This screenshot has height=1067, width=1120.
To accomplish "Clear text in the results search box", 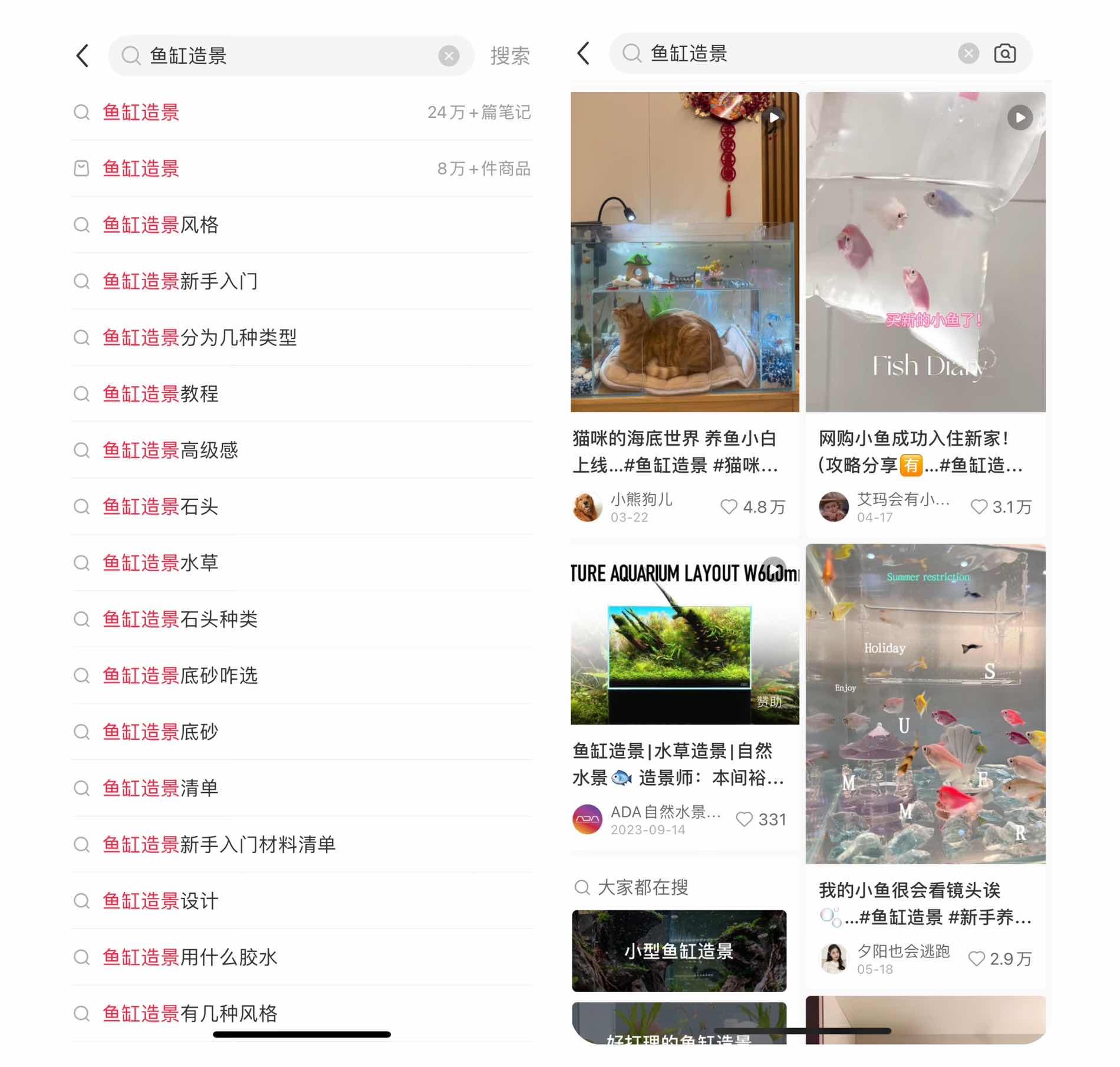I will pyautogui.click(x=968, y=54).
